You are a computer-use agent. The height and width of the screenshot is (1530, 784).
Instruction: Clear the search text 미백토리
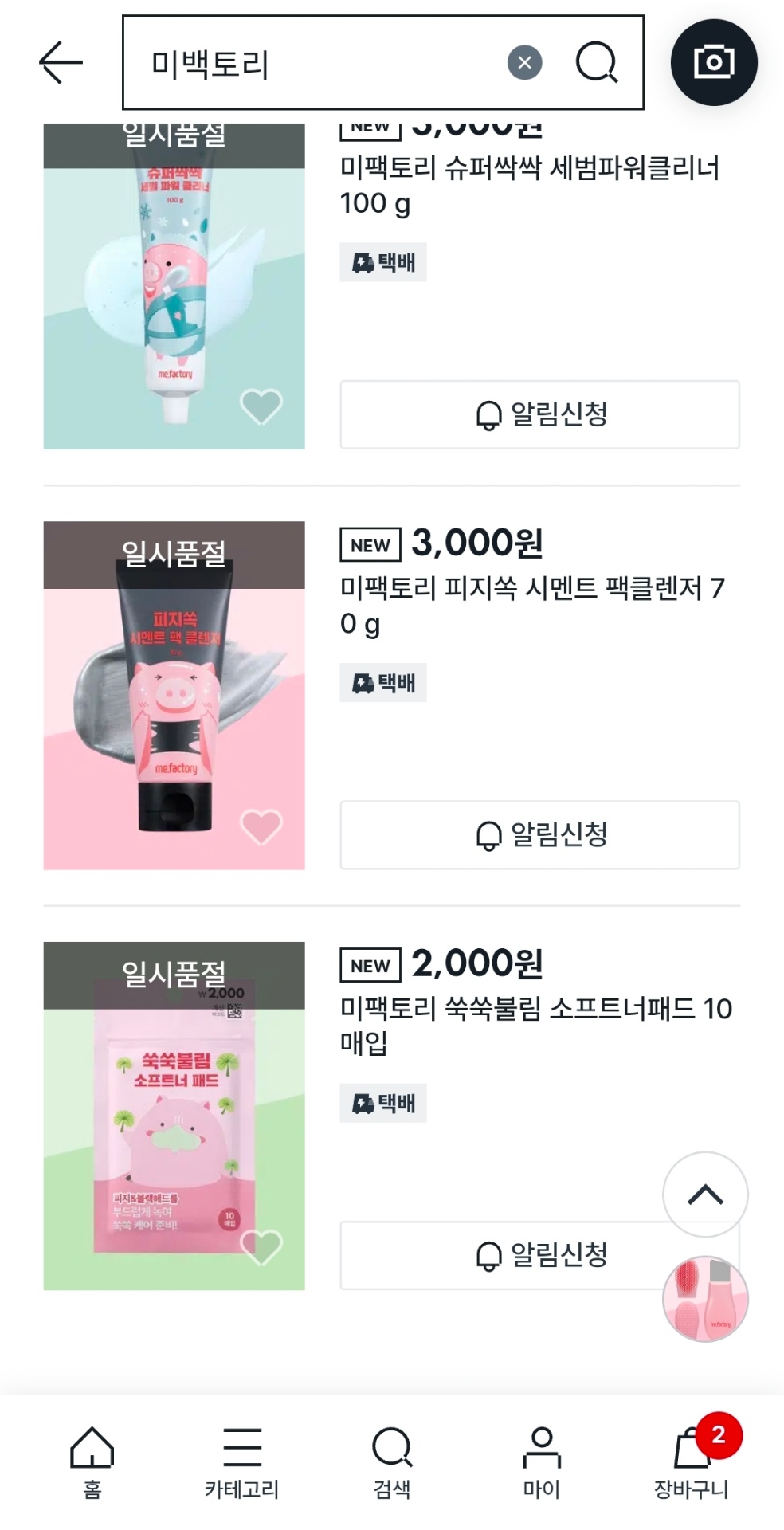point(524,62)
